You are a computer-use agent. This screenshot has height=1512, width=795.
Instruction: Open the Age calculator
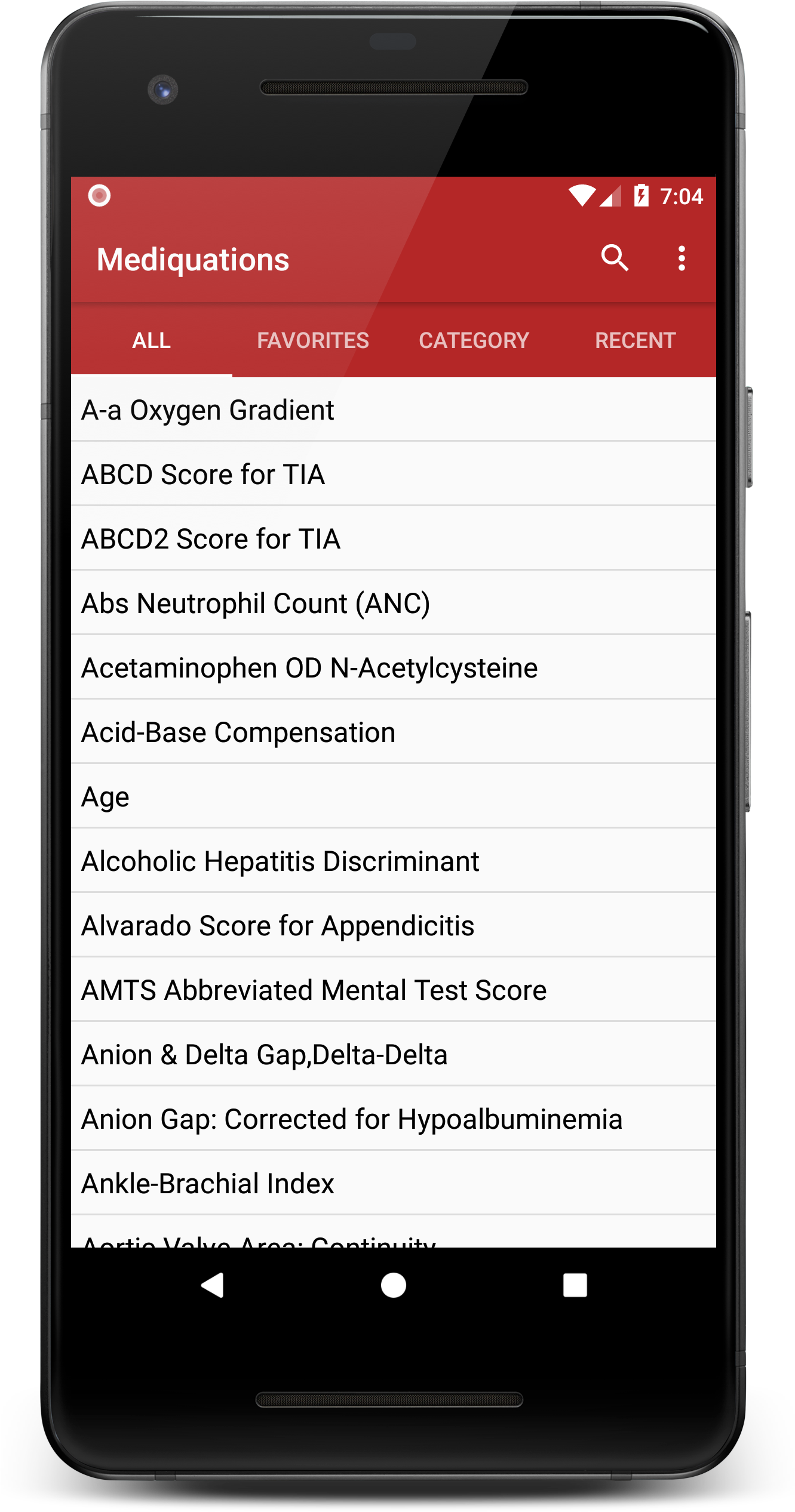393,797
